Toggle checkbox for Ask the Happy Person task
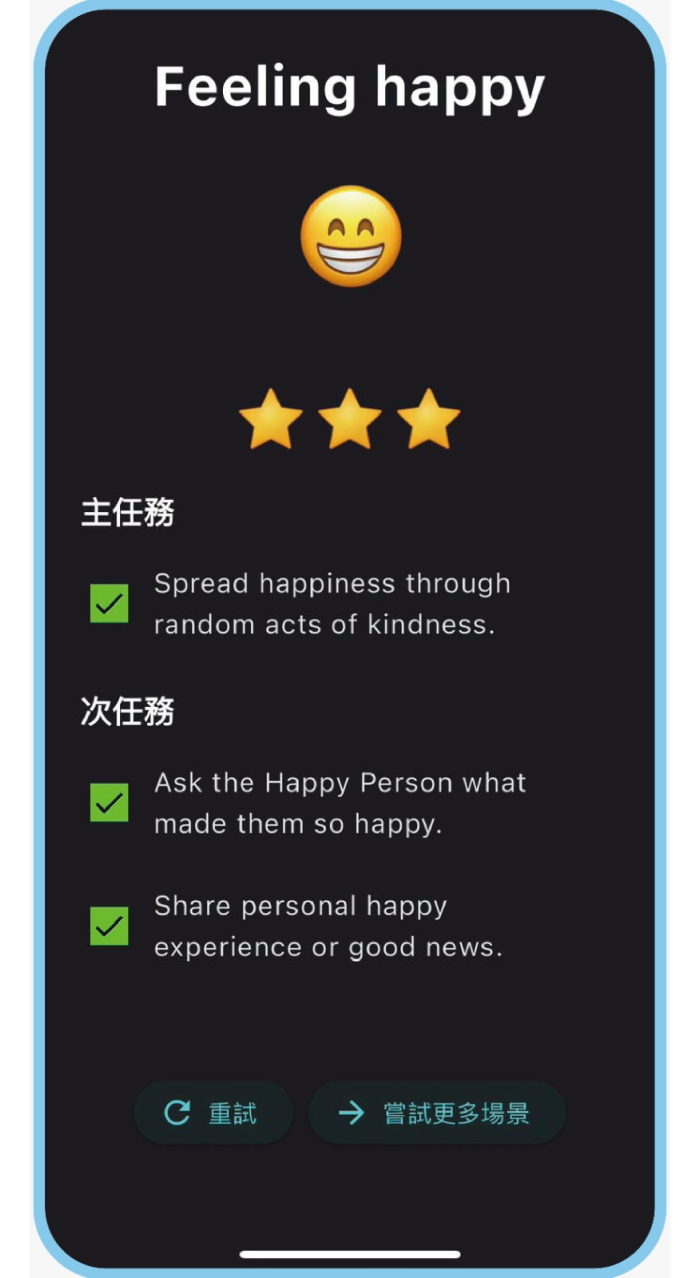Screen dimensions: 700x1278 109,802
